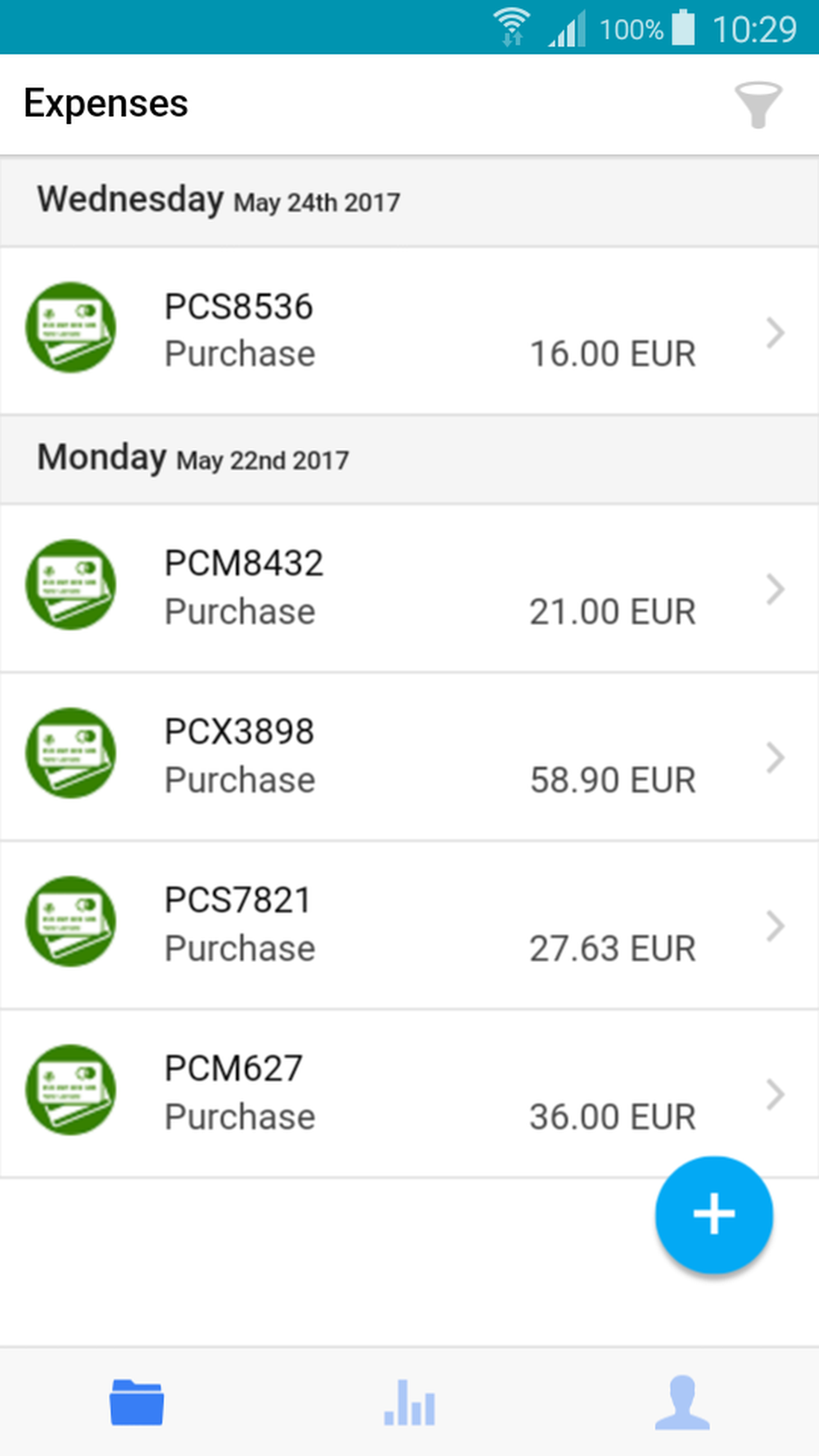Click the credit card icon next to PCM8432
819x1456 pixels.
coord(70,585)
